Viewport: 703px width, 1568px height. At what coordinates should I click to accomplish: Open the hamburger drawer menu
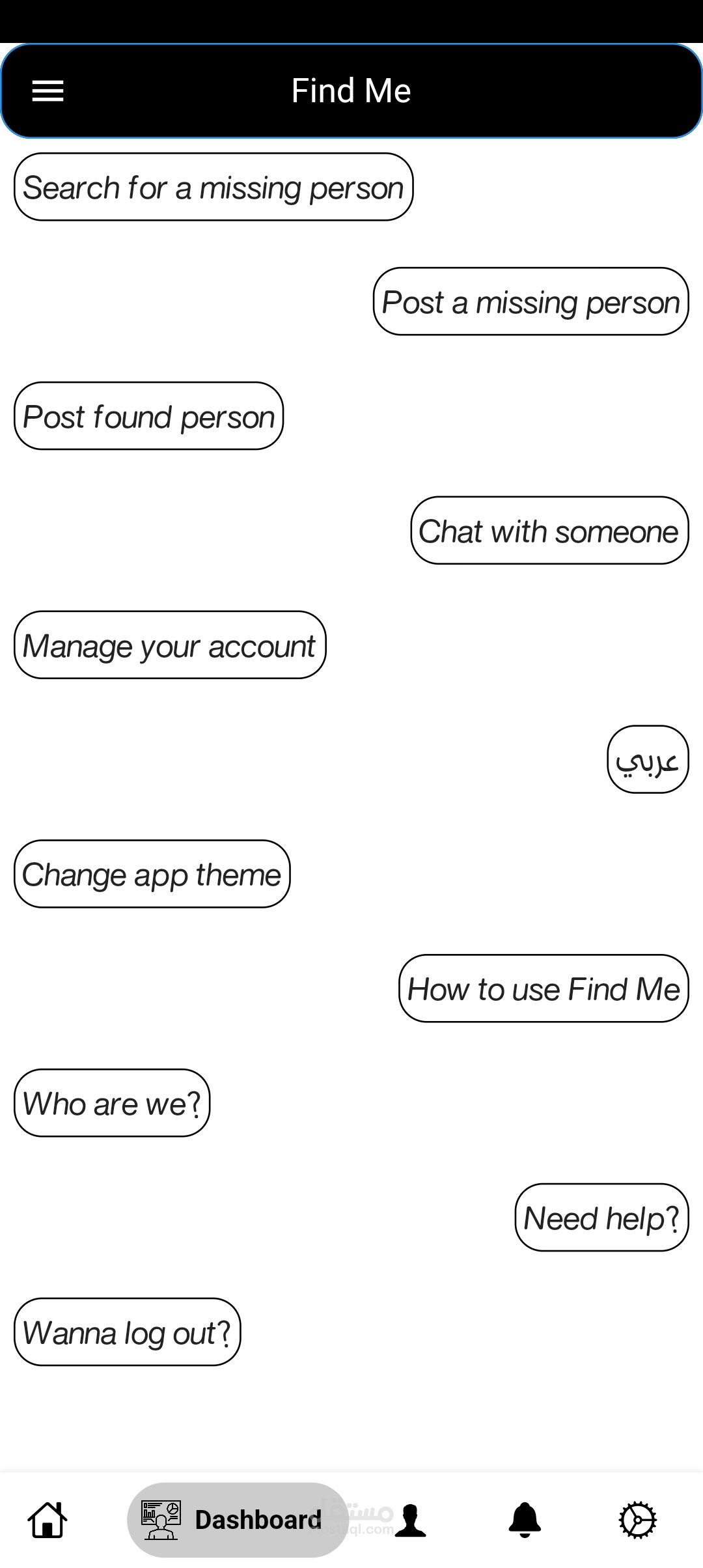[x=48, y=91]
